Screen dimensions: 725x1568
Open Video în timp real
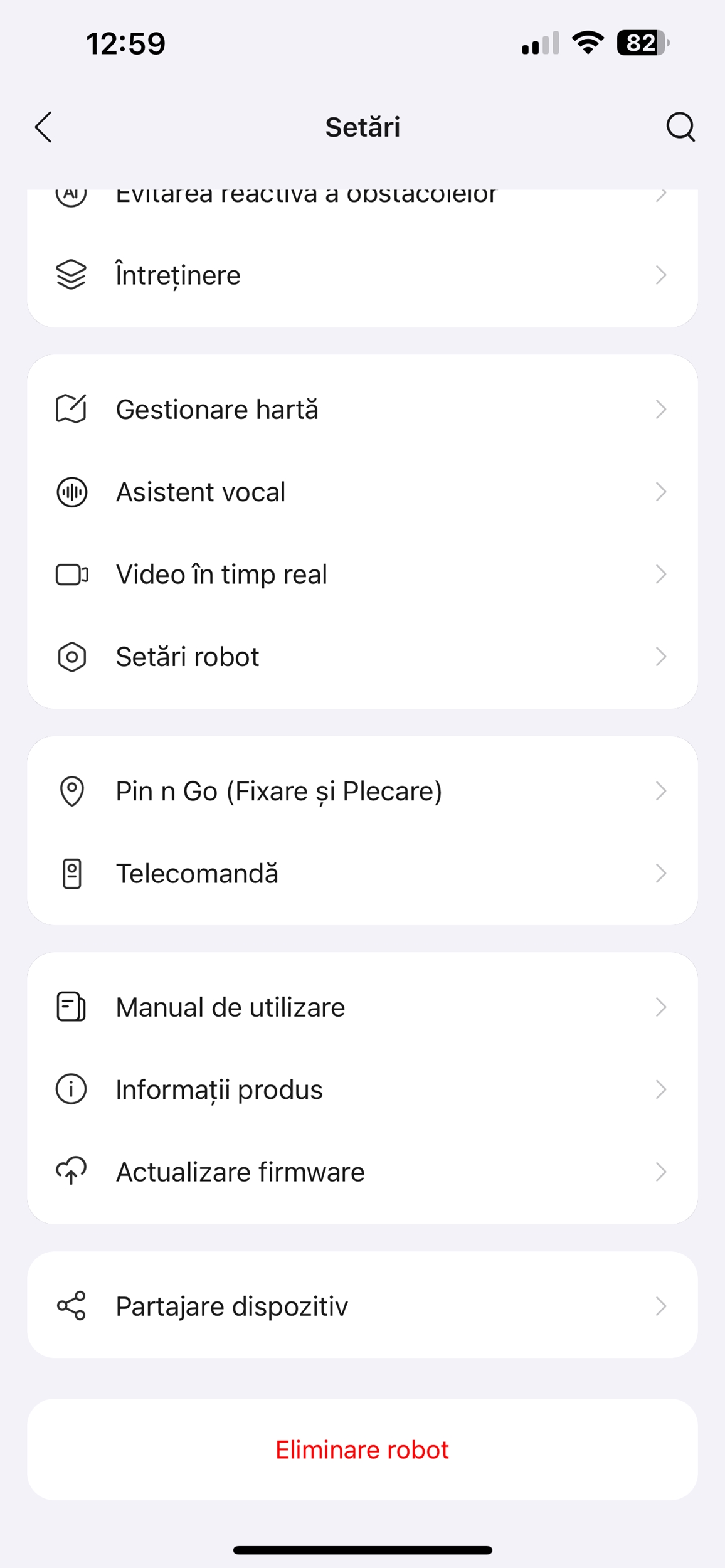(362, 575)
